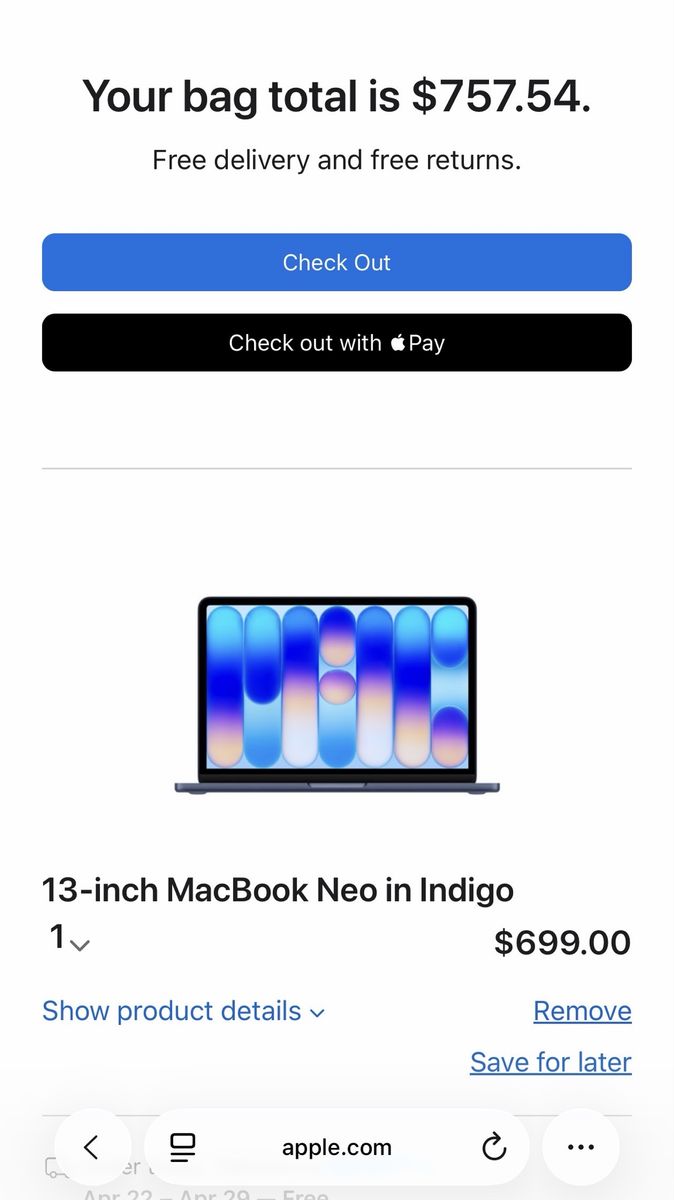Remove the MacBook Neo from bag
Viewport: 674px width, 1200px height.
pos(582,1011)
